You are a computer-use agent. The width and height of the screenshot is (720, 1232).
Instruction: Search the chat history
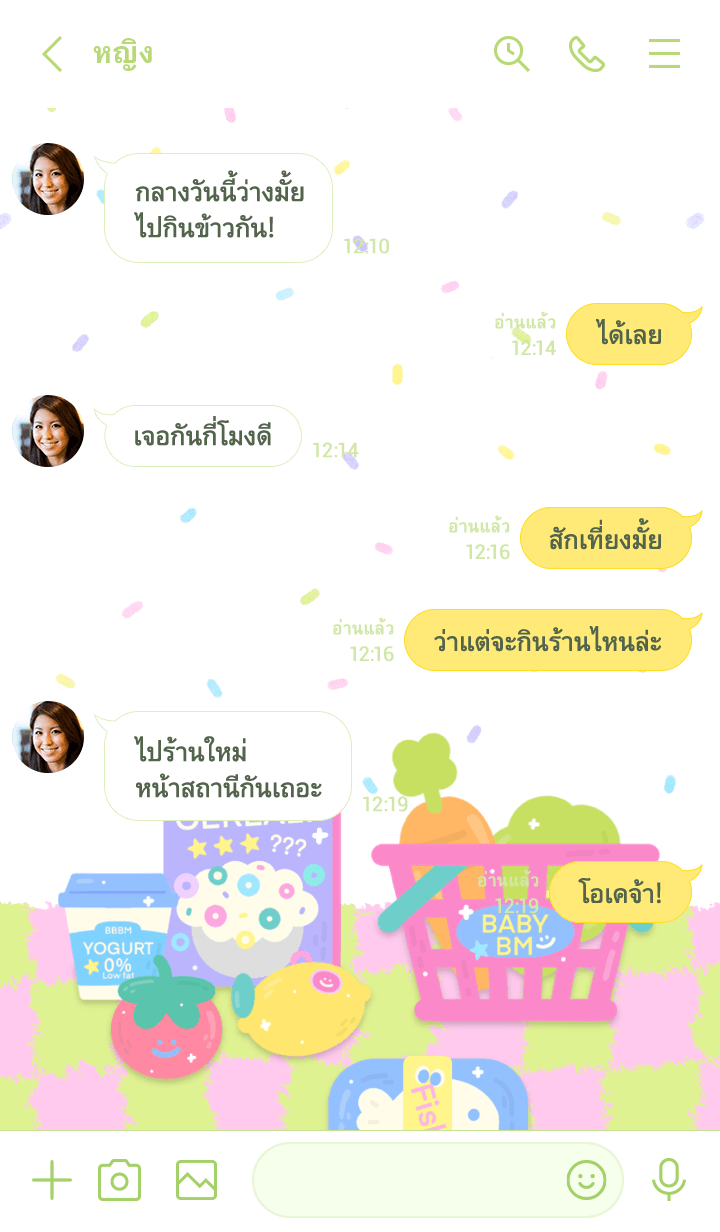[511, 54]
